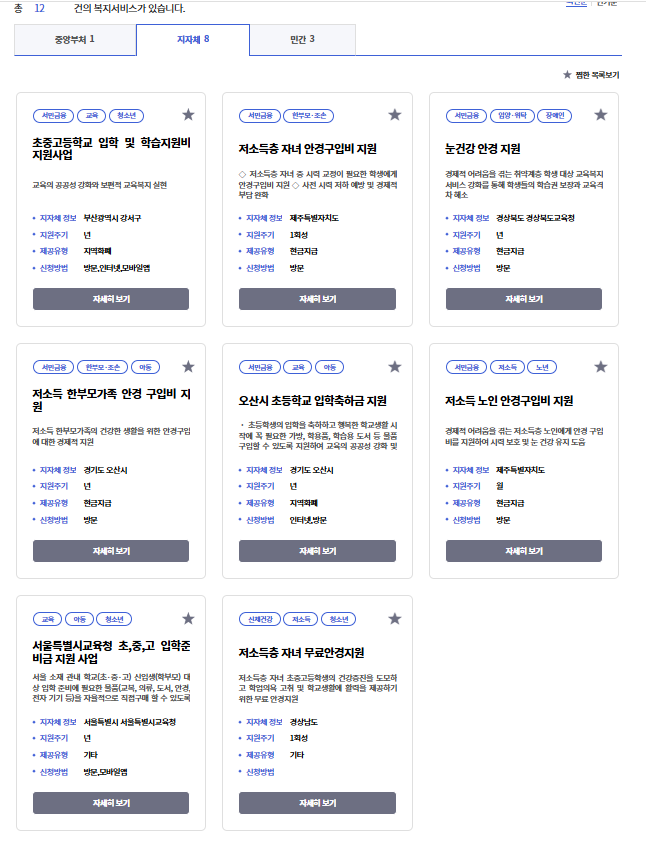This screenshot has height=841, width=646.
Task: Open 찜한 목록보기 favorites list
Action: (x=591, y=75)
